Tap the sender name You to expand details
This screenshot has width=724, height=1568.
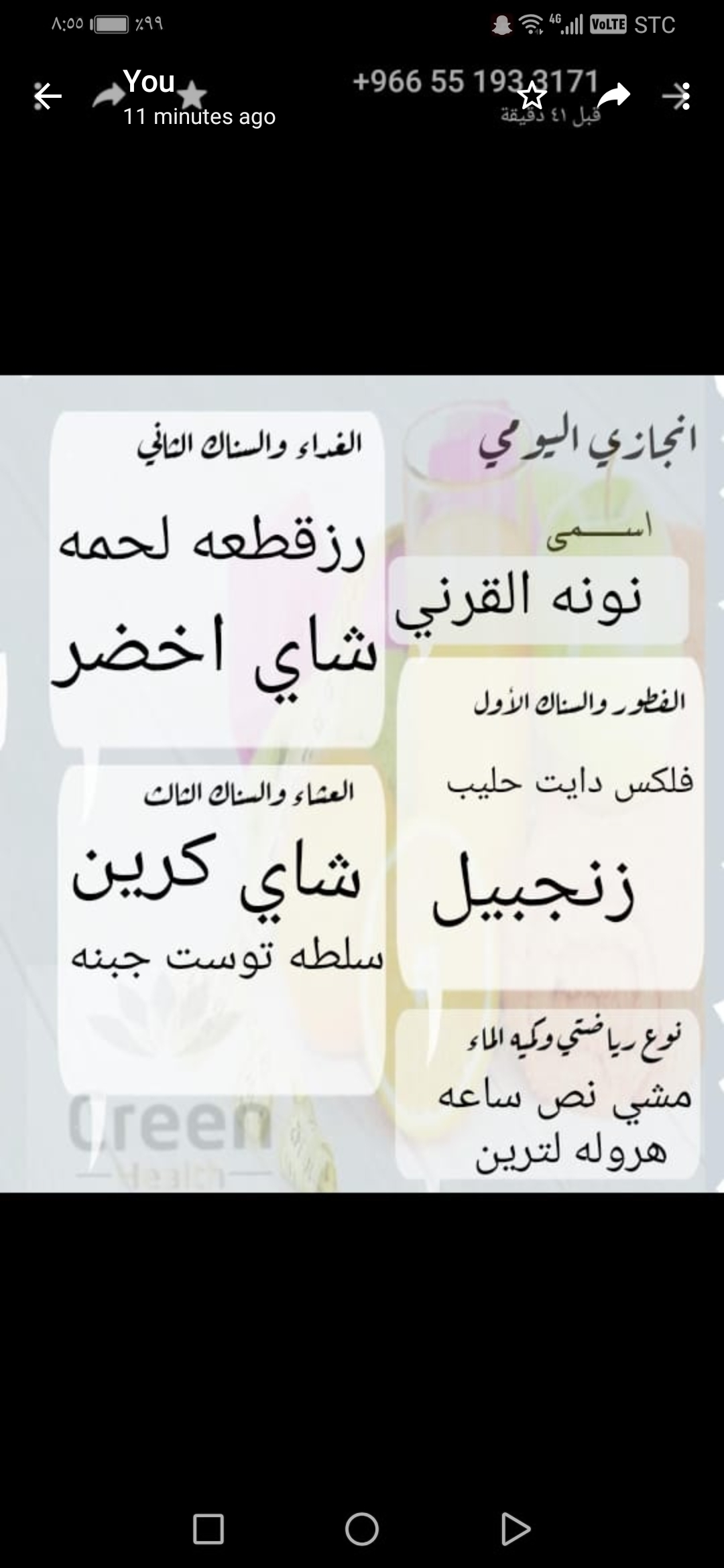tap(149, 82)
